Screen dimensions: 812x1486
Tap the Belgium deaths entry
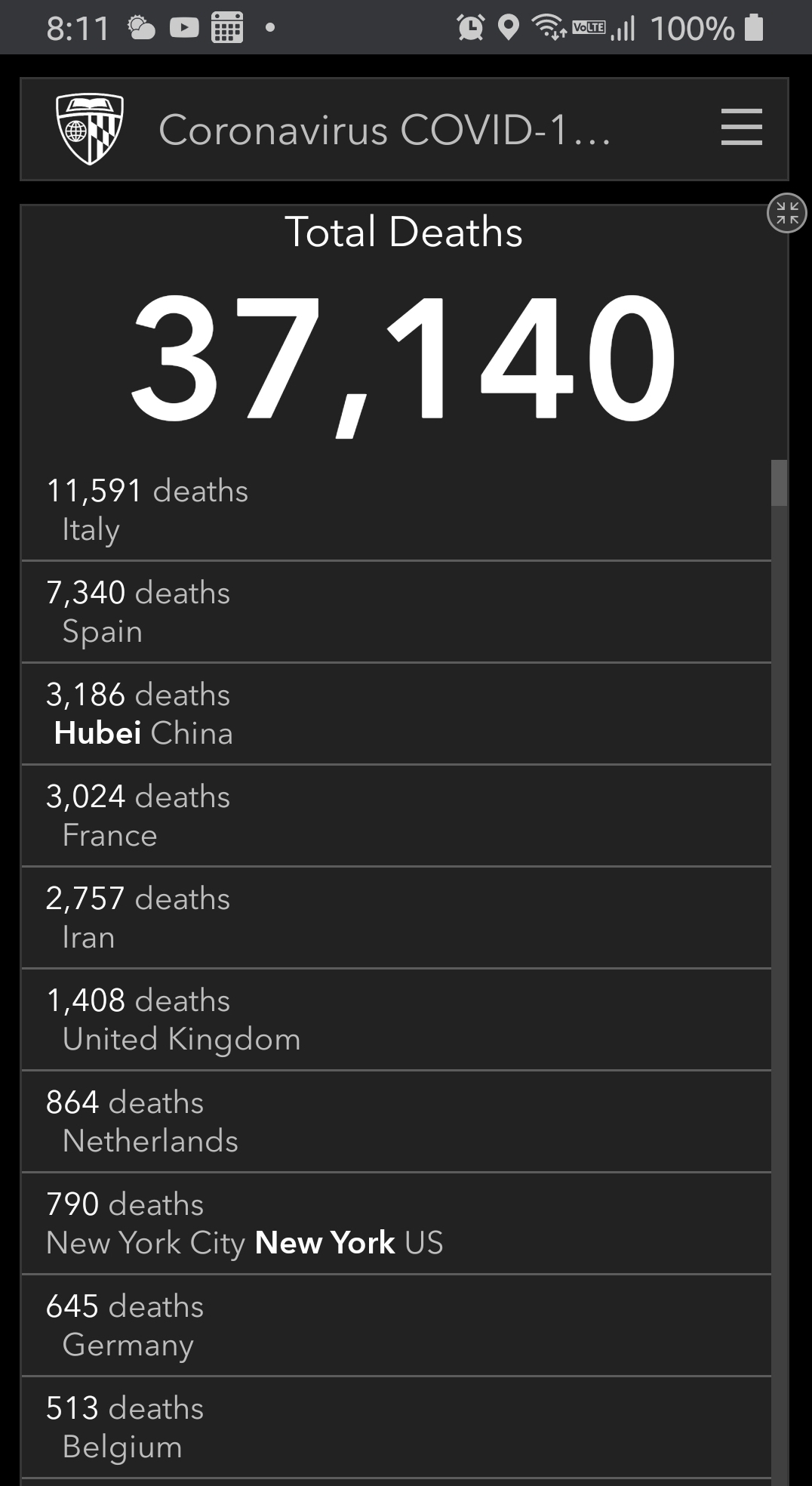396,1427
